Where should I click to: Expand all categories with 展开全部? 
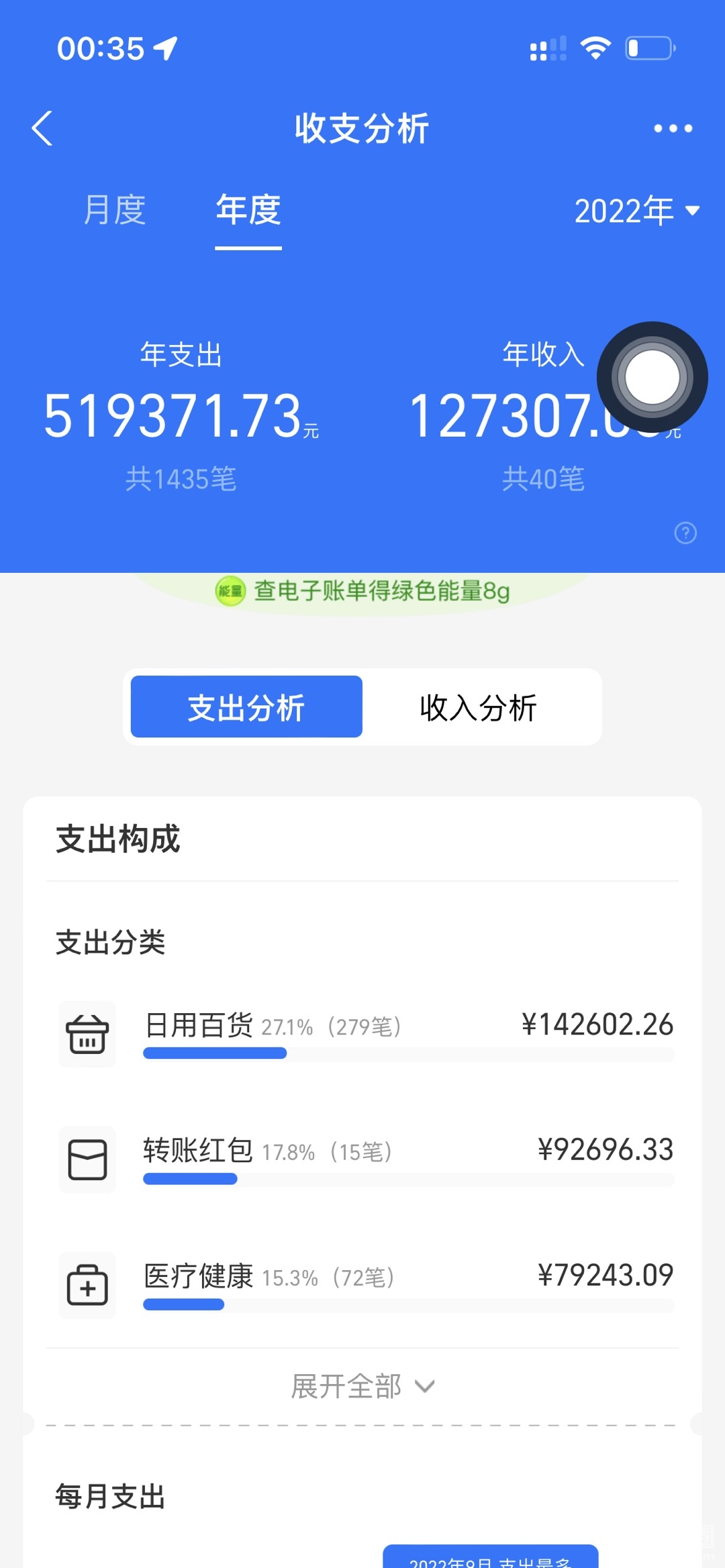(362, 1386)
